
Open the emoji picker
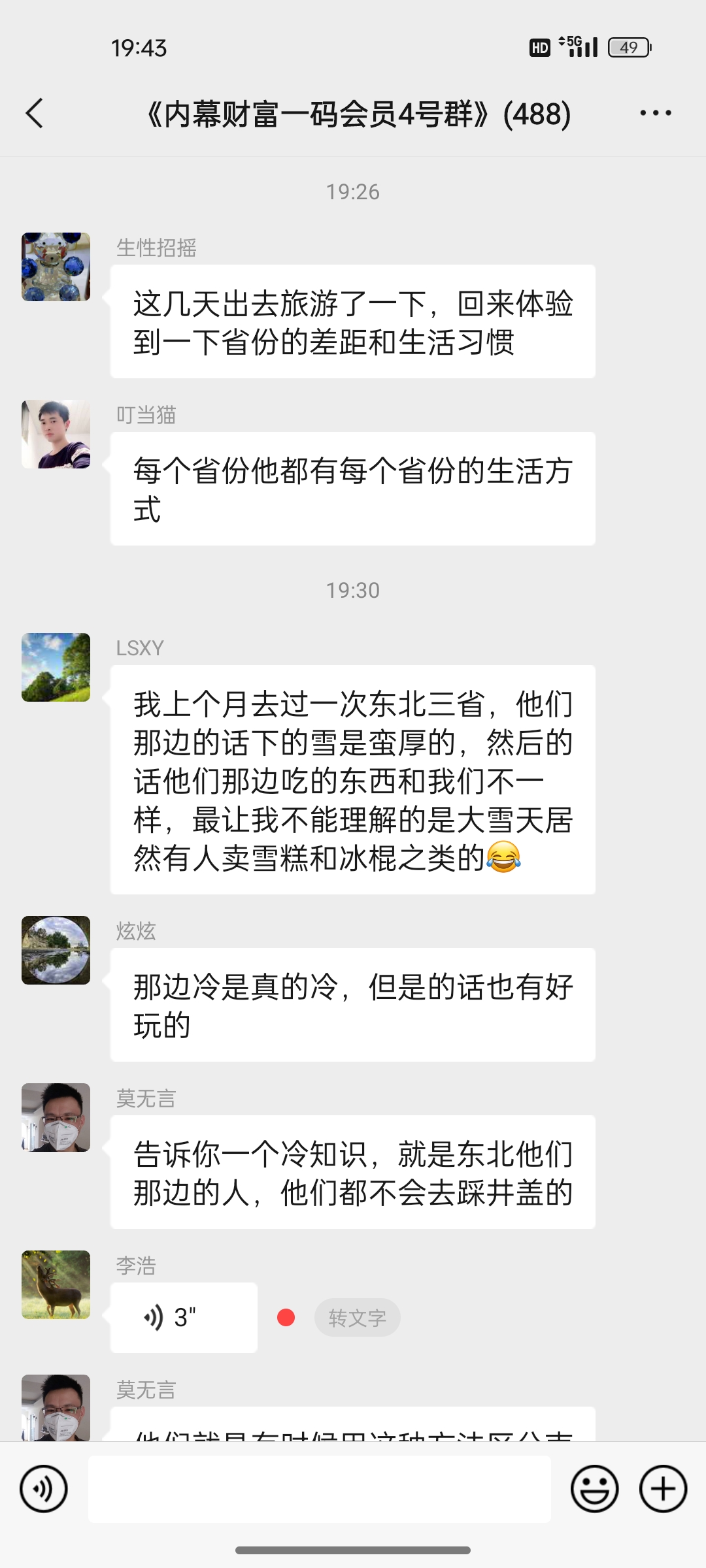pyautogui.click(x=594, y=1489)
